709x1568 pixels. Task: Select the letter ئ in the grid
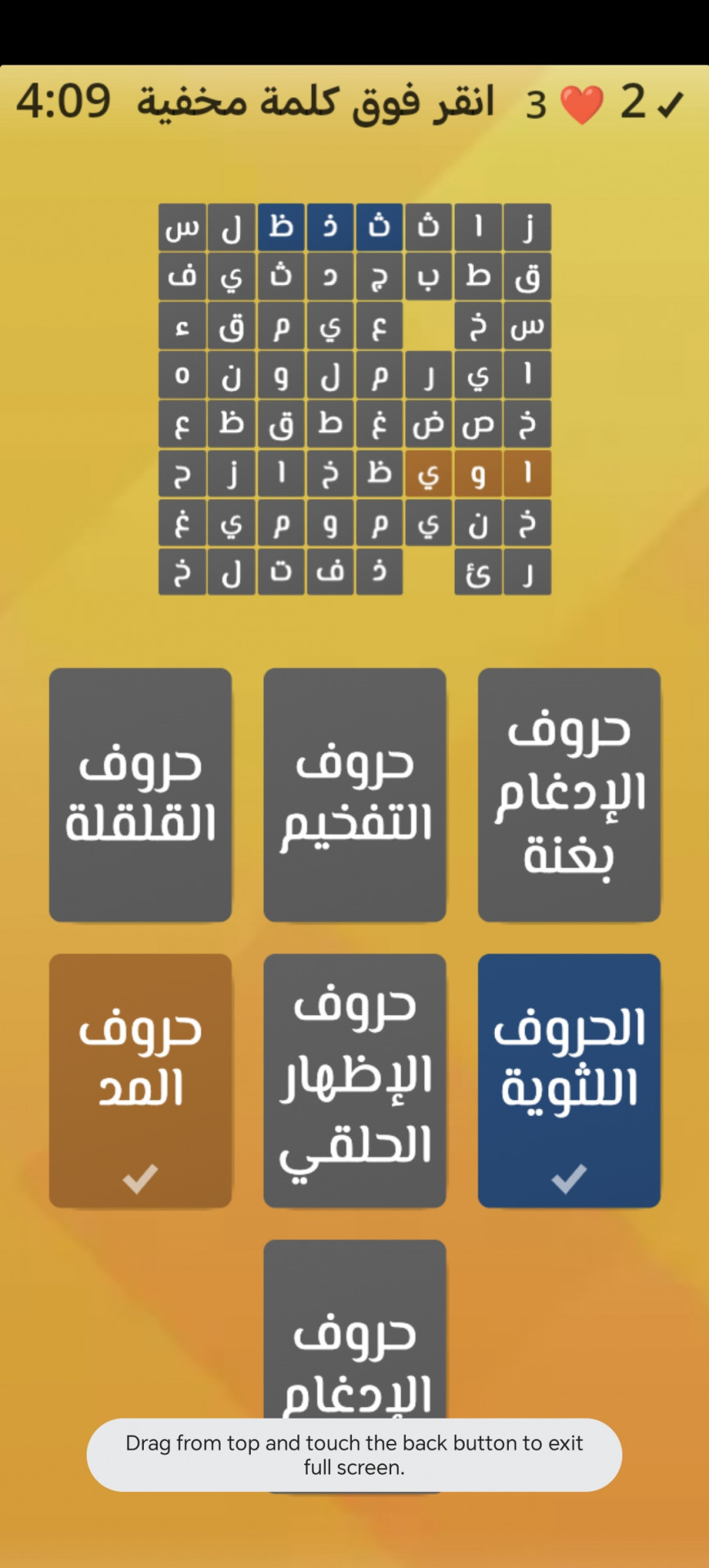(x=478, y=572)
